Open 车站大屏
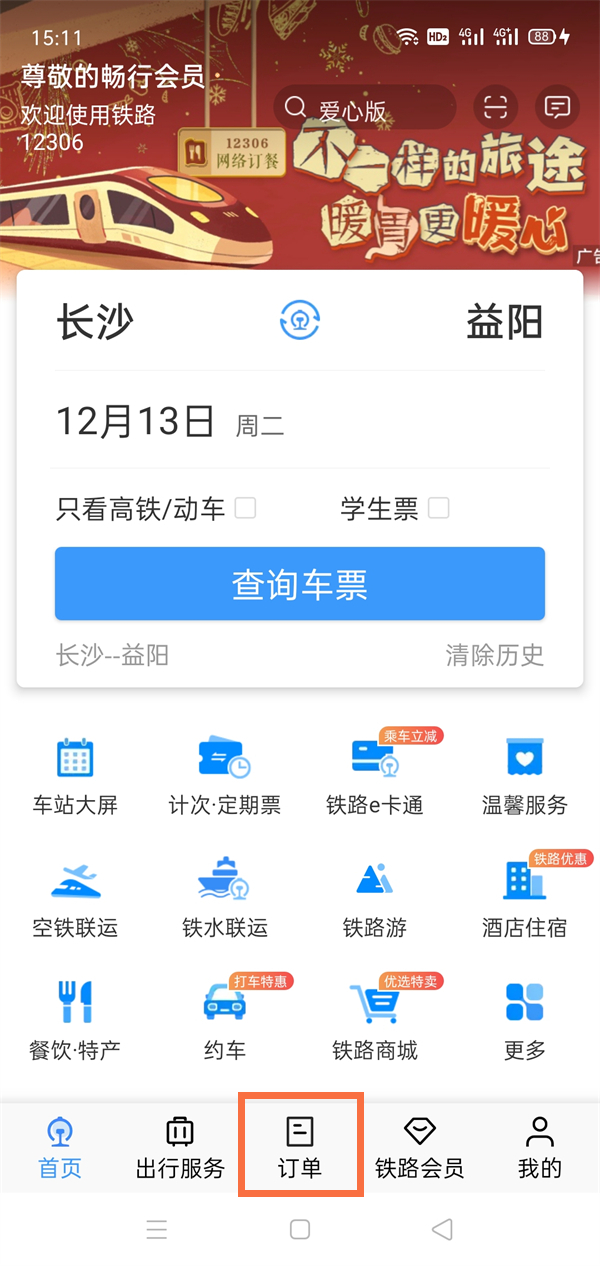600x1266 pixels. 75,774
